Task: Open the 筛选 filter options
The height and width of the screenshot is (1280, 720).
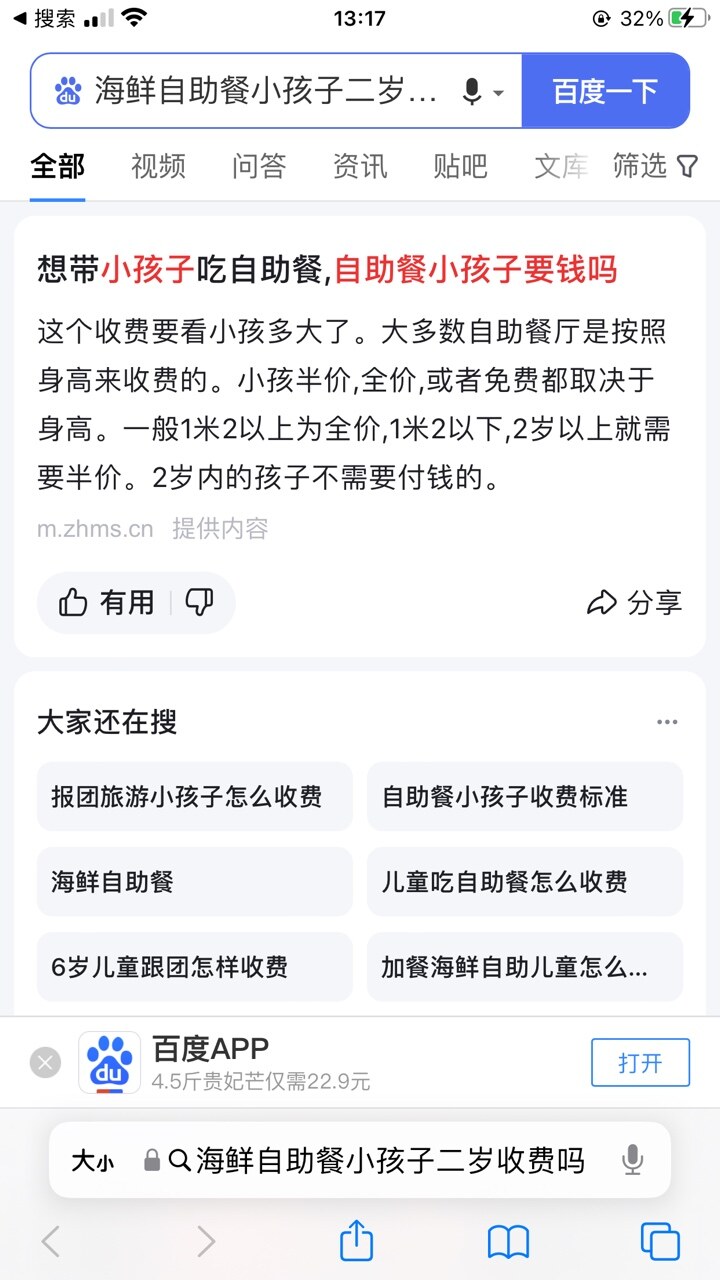Action: (x=655, y=166)
